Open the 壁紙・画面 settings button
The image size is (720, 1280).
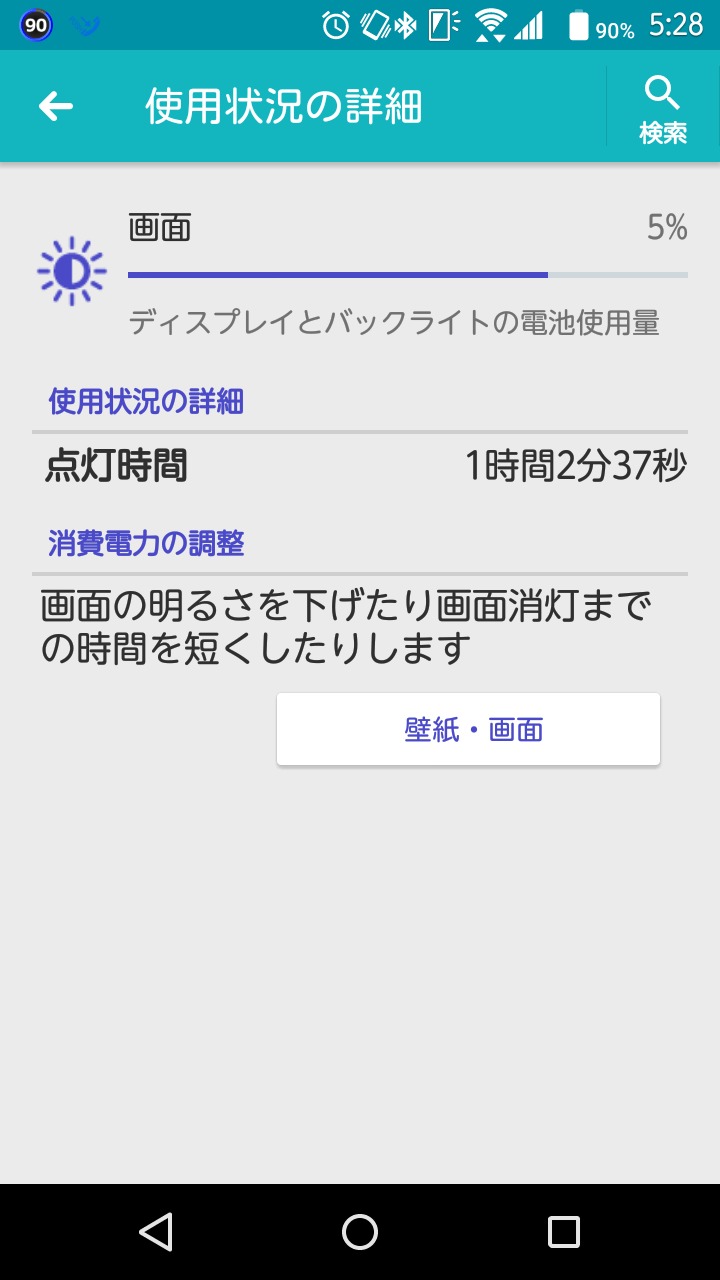coord(468,729)
